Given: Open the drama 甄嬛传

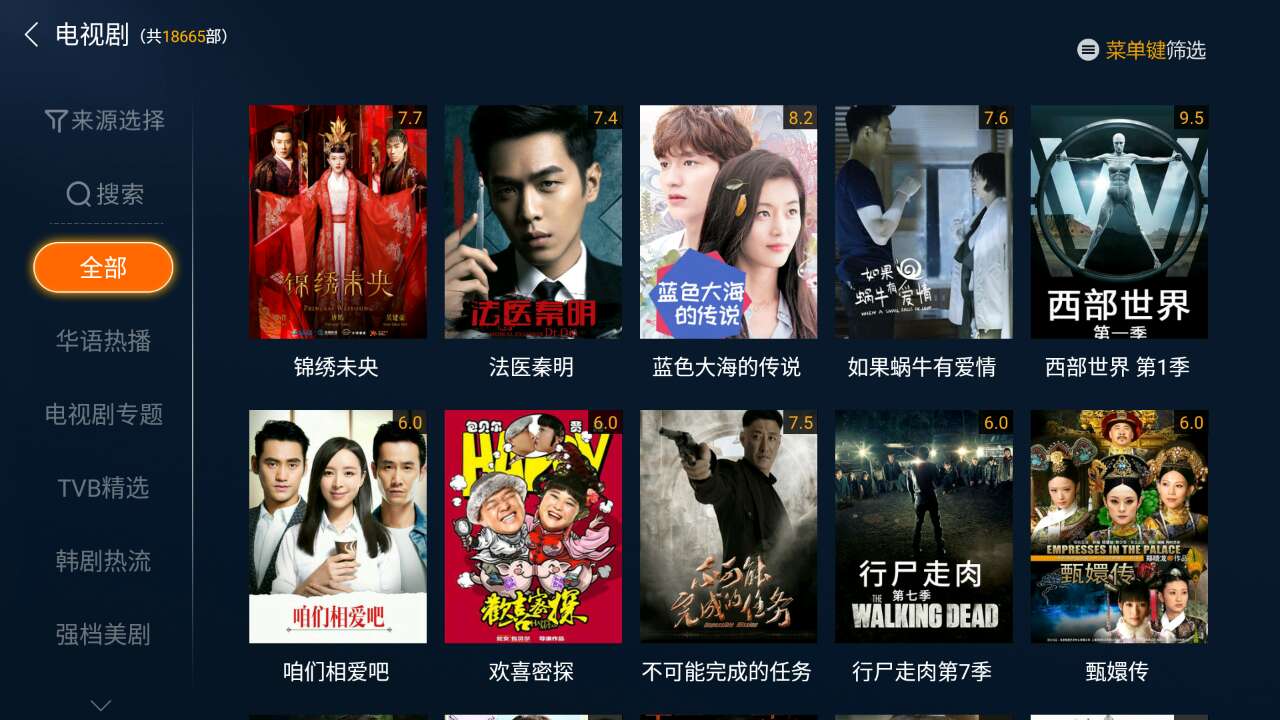Looking at the screenshot, I should coord(1119,526).
